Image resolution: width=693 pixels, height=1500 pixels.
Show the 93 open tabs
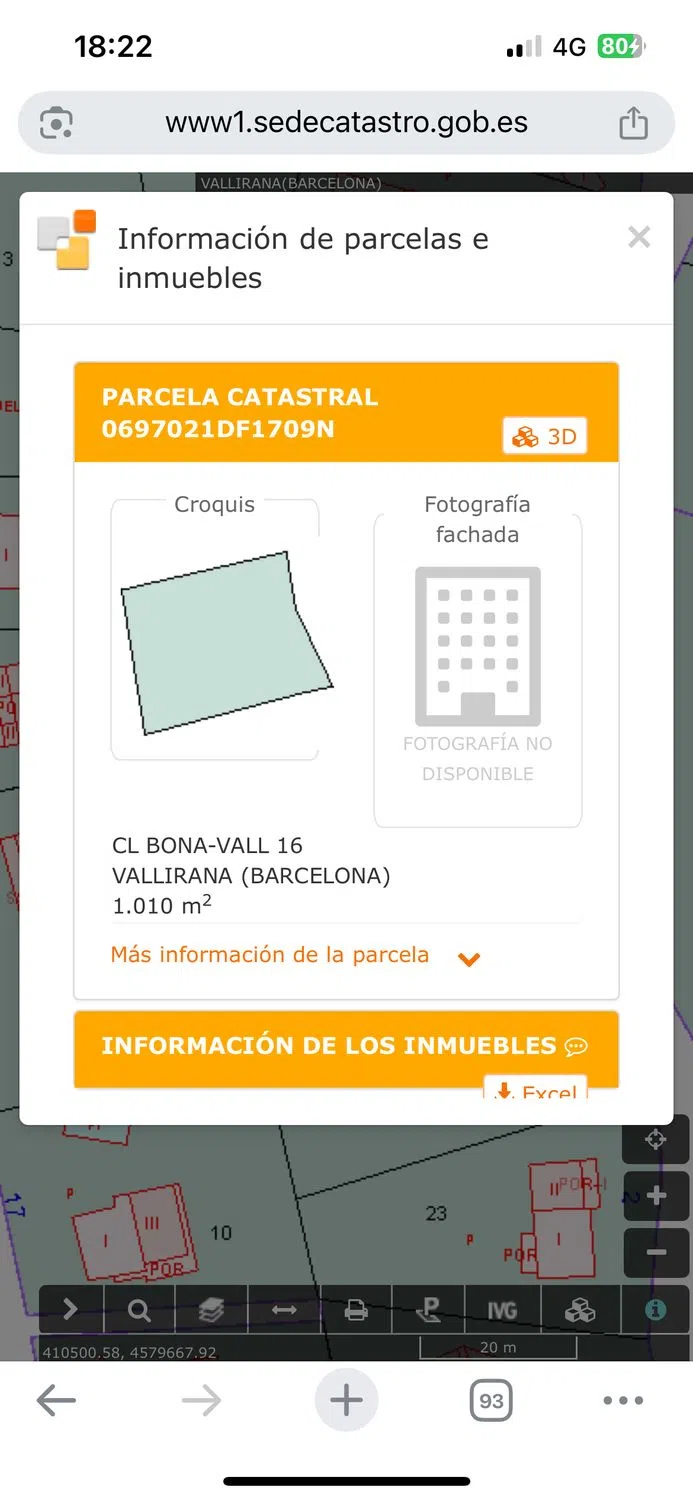pyautogui.click(x=491, y=1401)
